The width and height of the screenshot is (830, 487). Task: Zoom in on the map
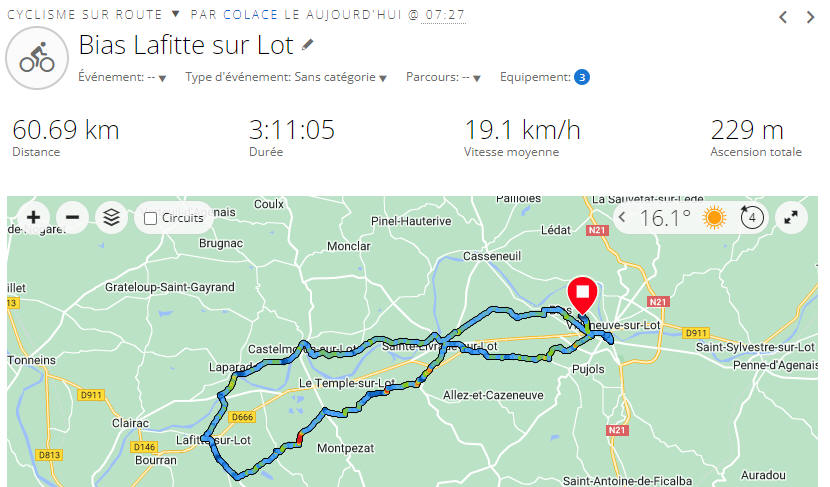pos(33,217)
